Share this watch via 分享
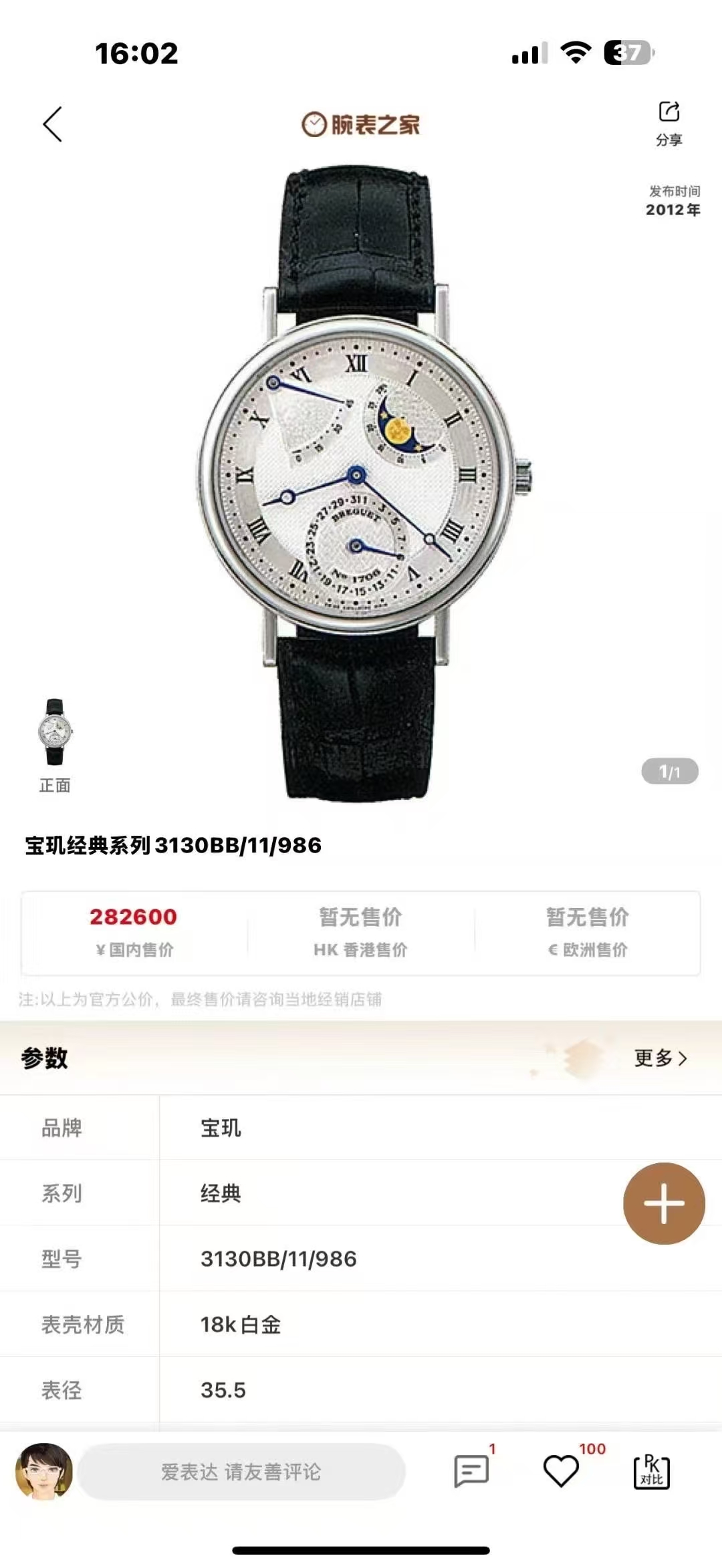This screenshot has height=1568, width=722. coord(669,123)
